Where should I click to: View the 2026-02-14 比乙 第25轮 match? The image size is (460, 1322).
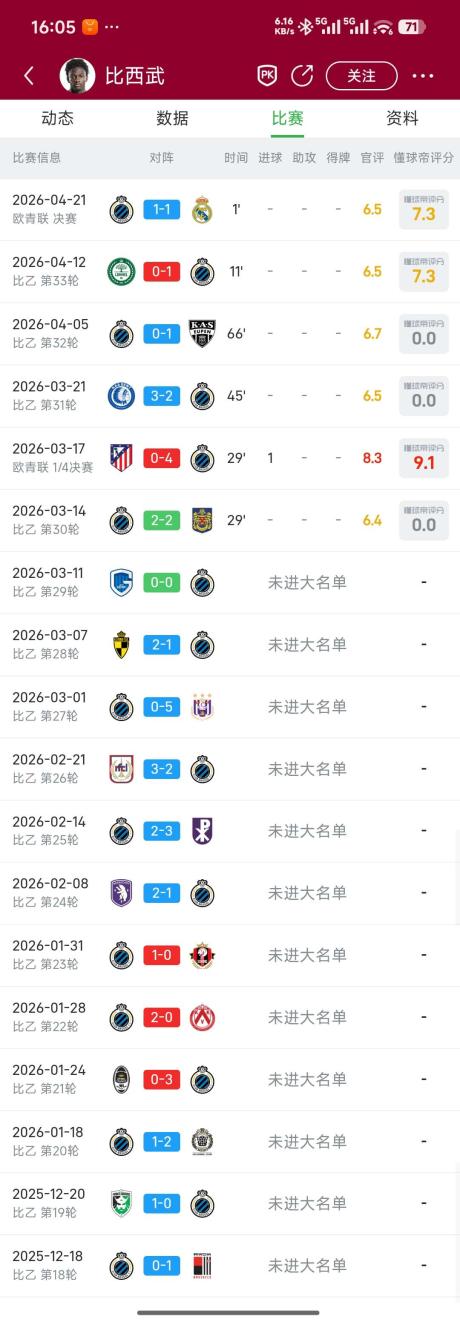coord(230,831)
